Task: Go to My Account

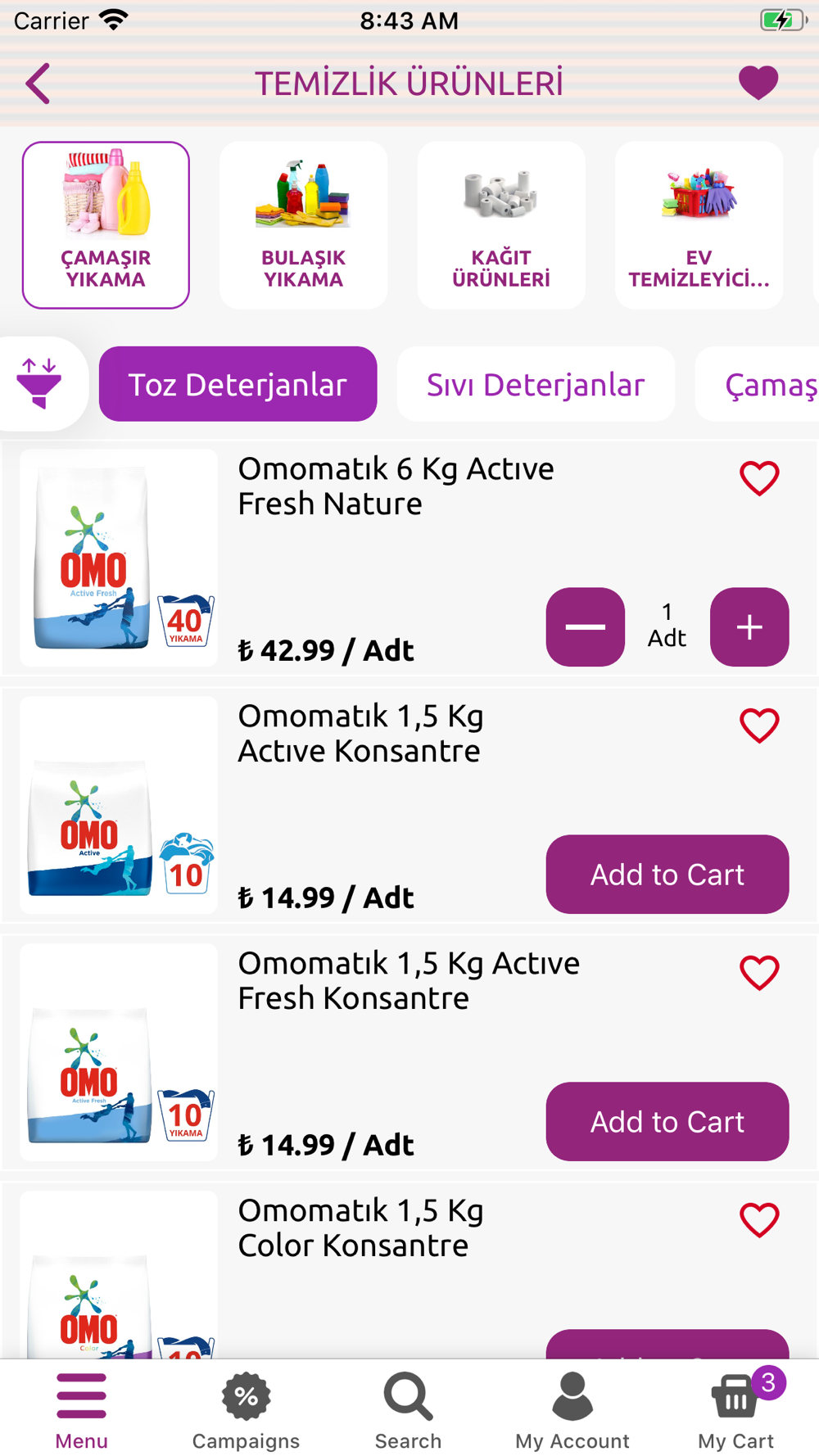Action: click(572, 1410)
